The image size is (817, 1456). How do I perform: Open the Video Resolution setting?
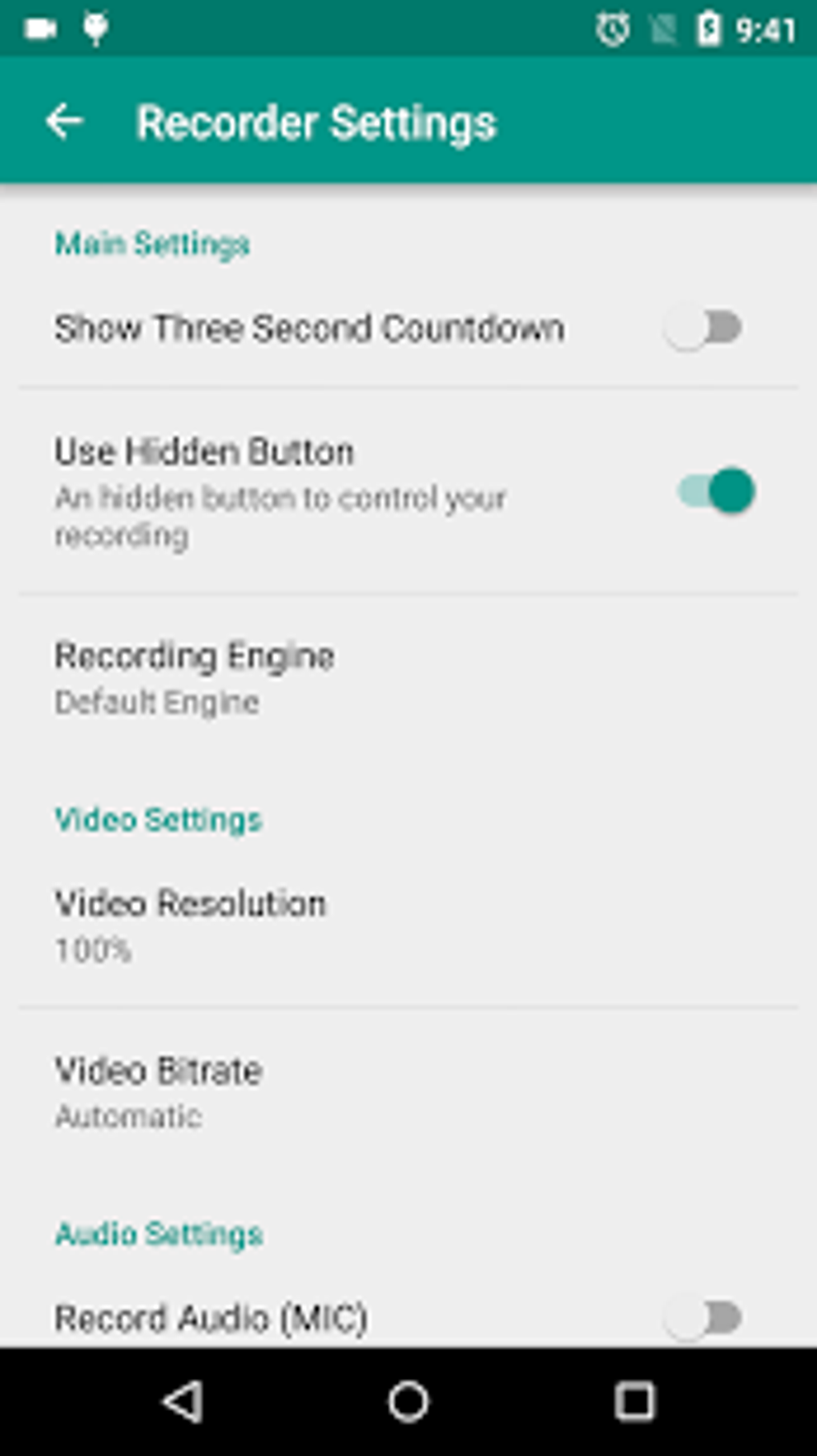(408, 926)
